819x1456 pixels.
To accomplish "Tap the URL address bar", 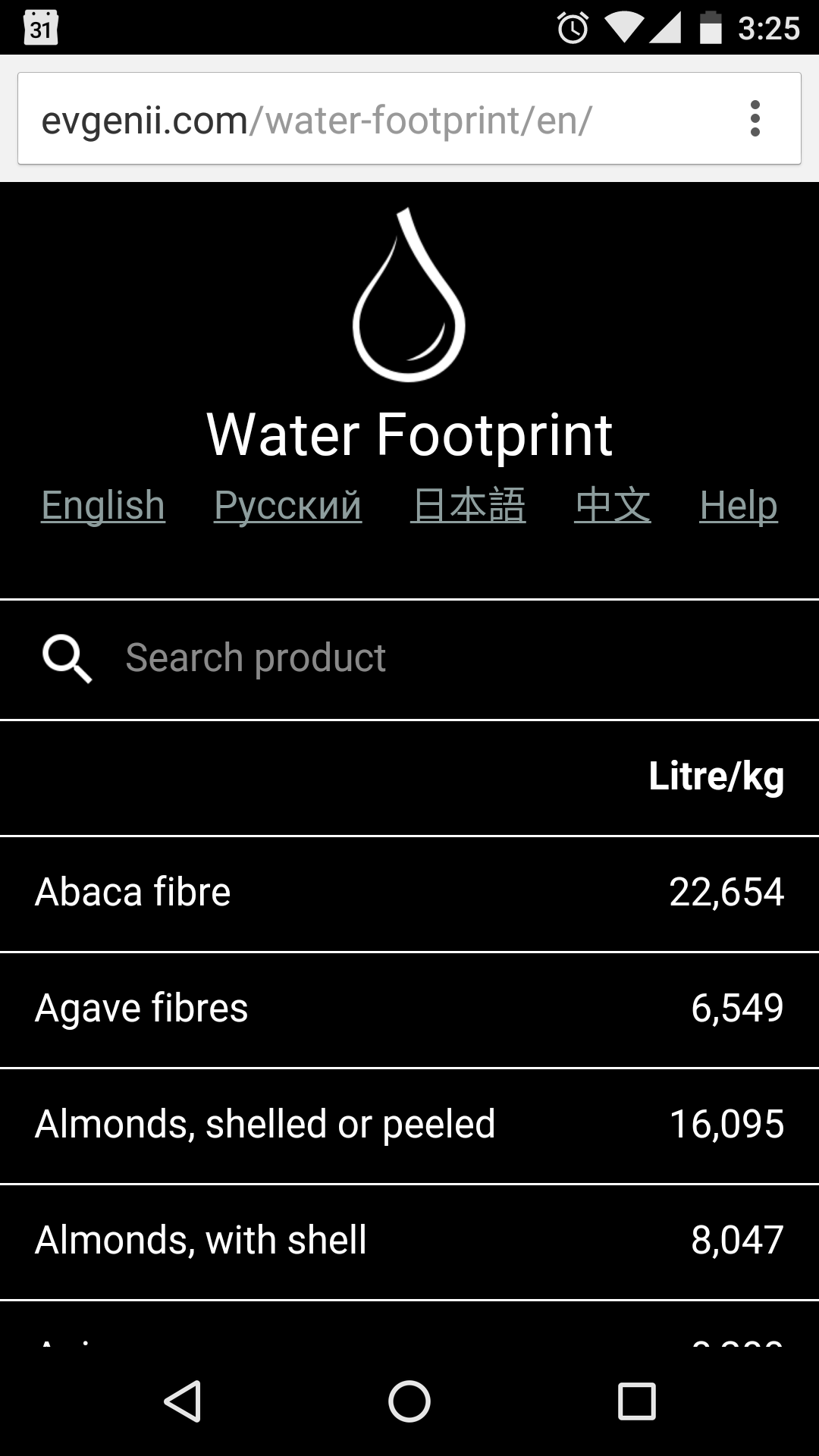I will coord(379,119).
